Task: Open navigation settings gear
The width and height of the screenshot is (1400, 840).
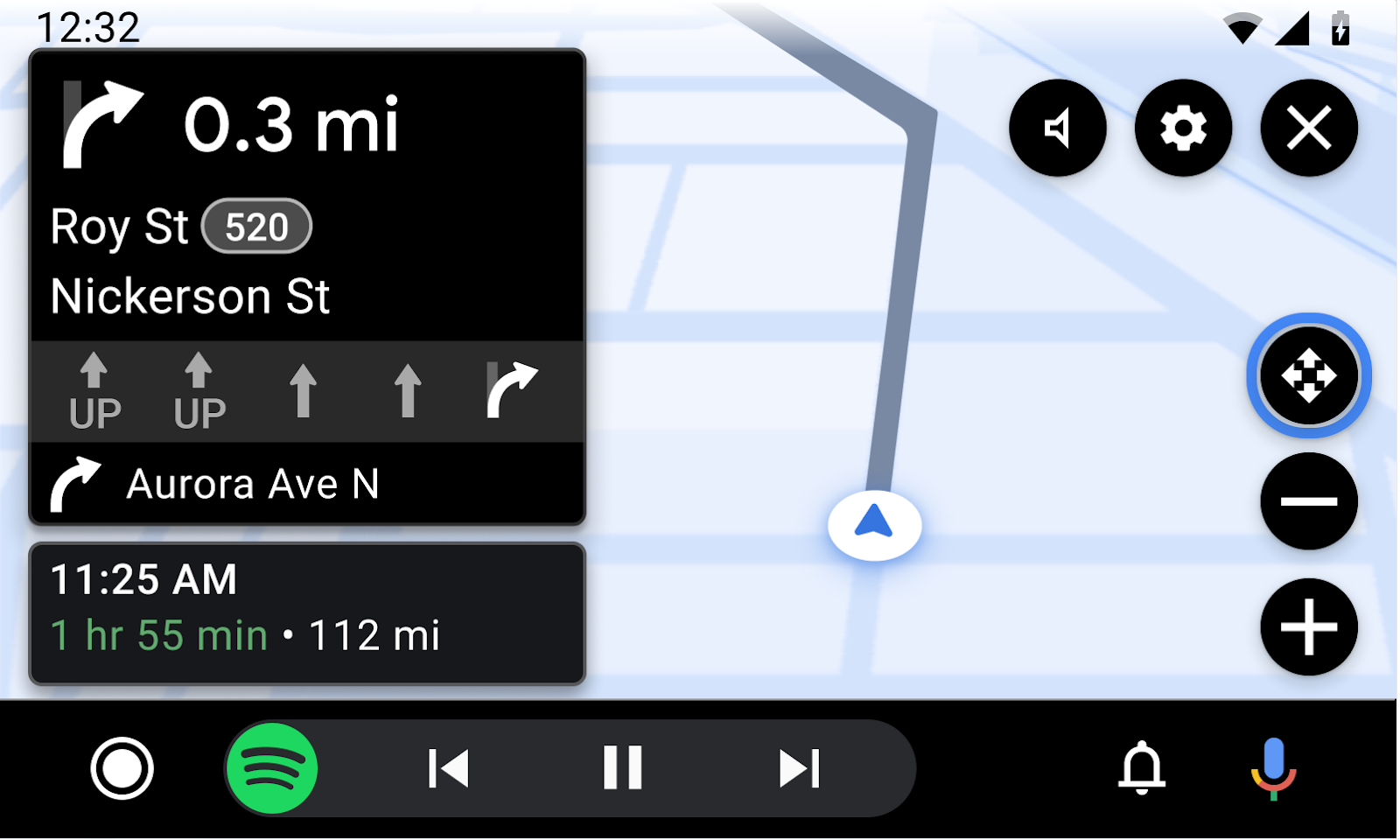Action: pyautogui.click(x=1183, y=128)
